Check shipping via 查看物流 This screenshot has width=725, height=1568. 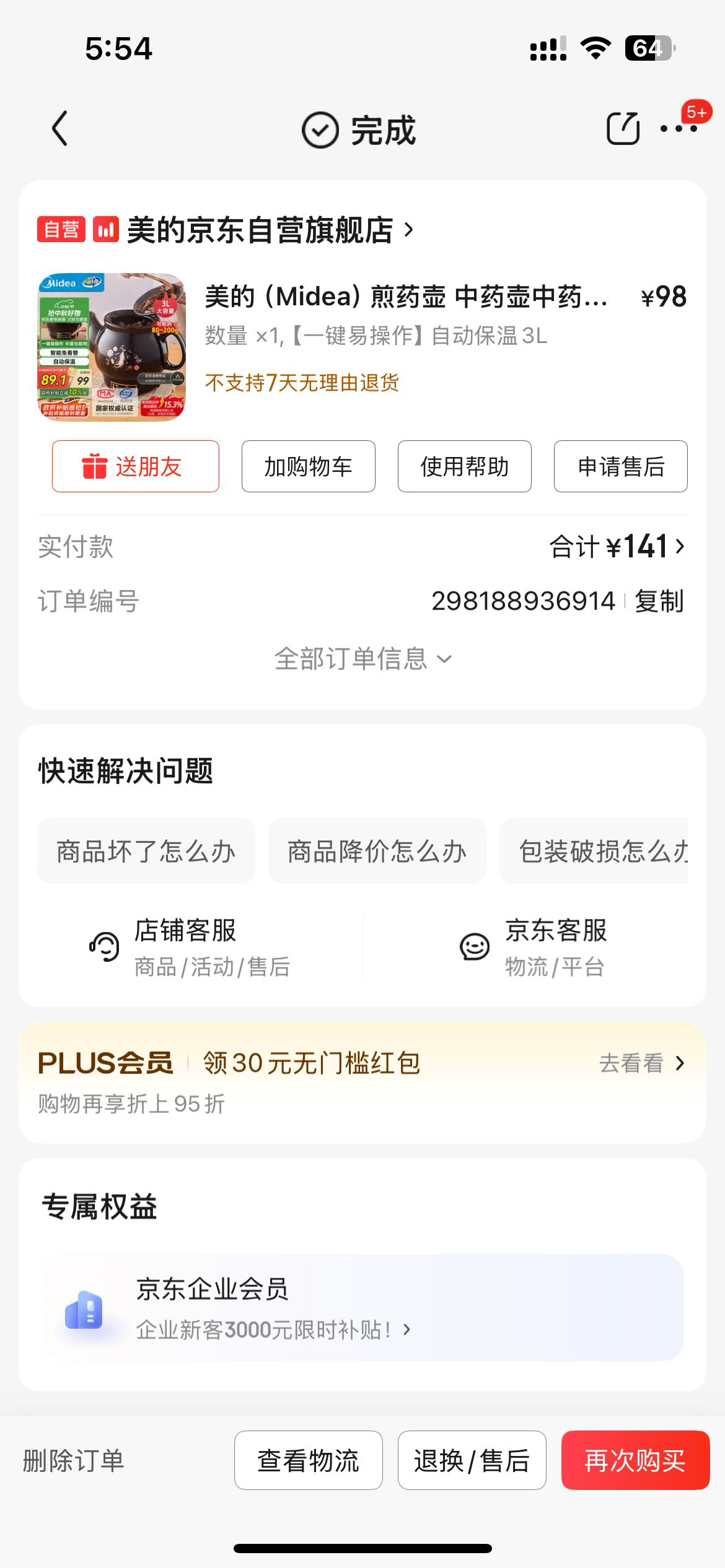(x=309, y=1460)
